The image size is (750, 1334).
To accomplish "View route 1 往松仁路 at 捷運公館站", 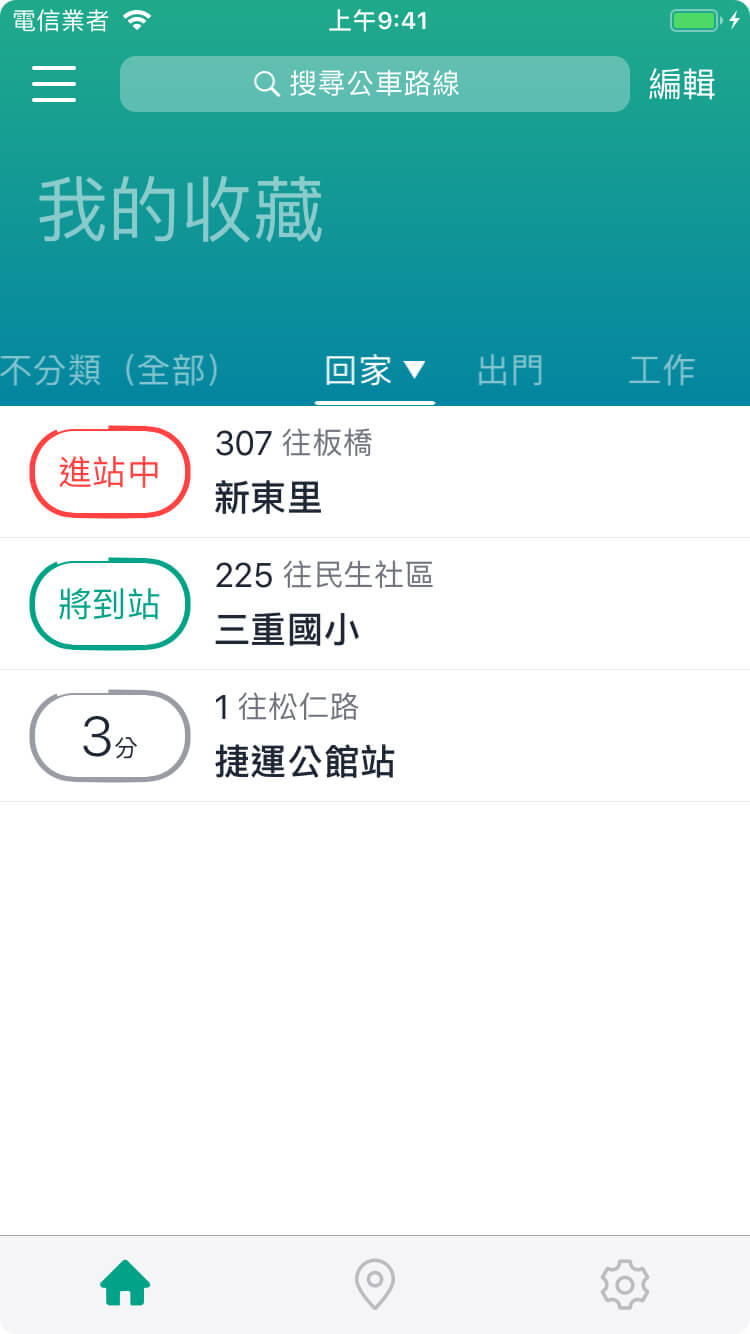I will pos(375,736).
